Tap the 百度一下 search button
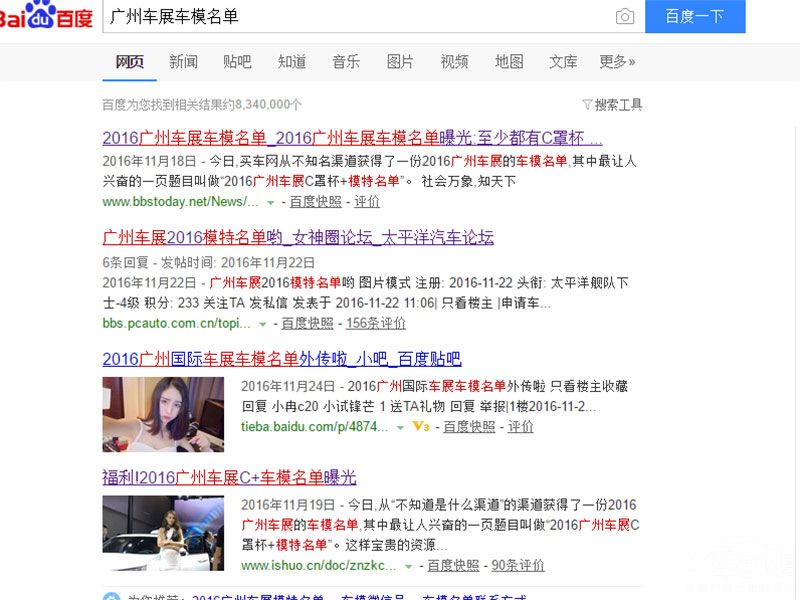 tap(694, 17)
